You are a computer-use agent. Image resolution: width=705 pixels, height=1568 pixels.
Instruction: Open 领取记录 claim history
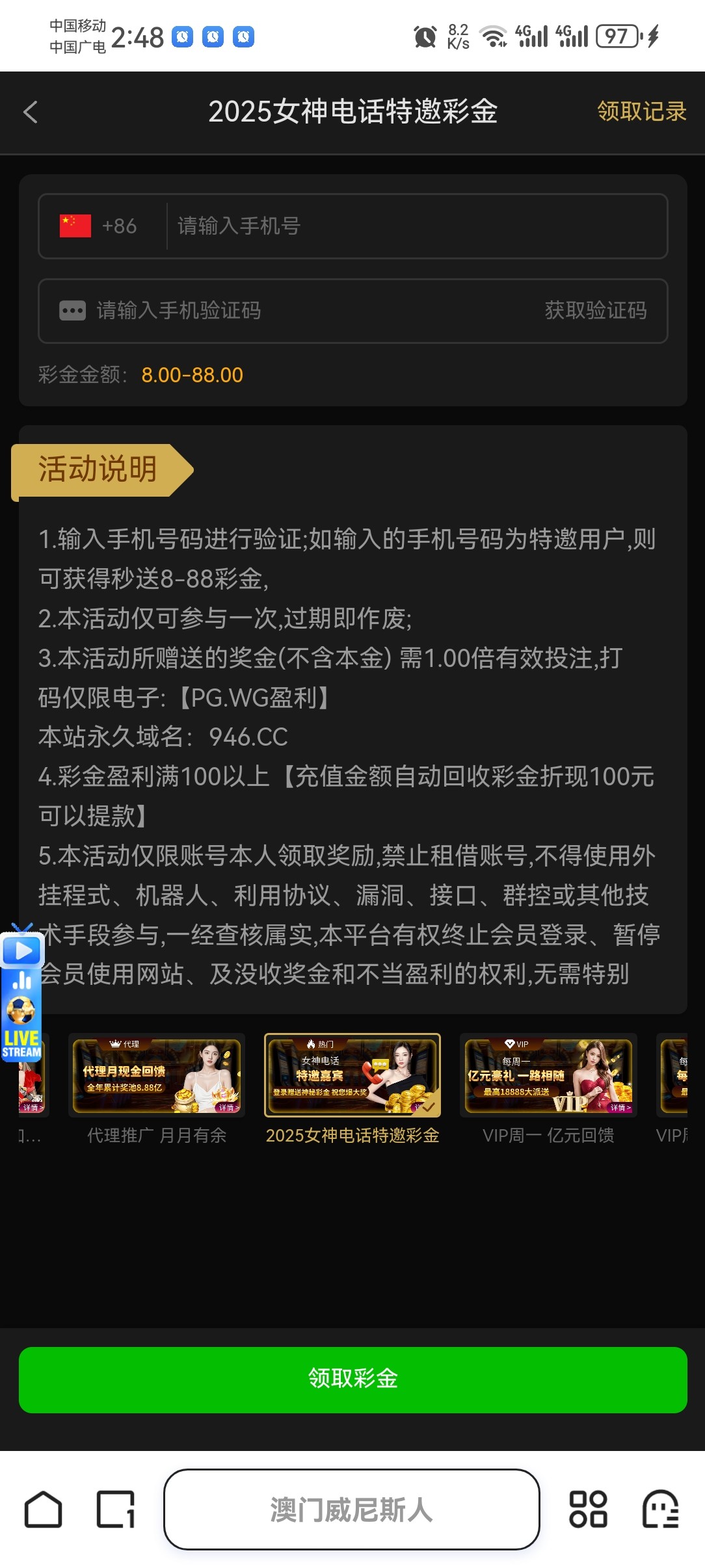pyautogui.click(x=641, y=112)
